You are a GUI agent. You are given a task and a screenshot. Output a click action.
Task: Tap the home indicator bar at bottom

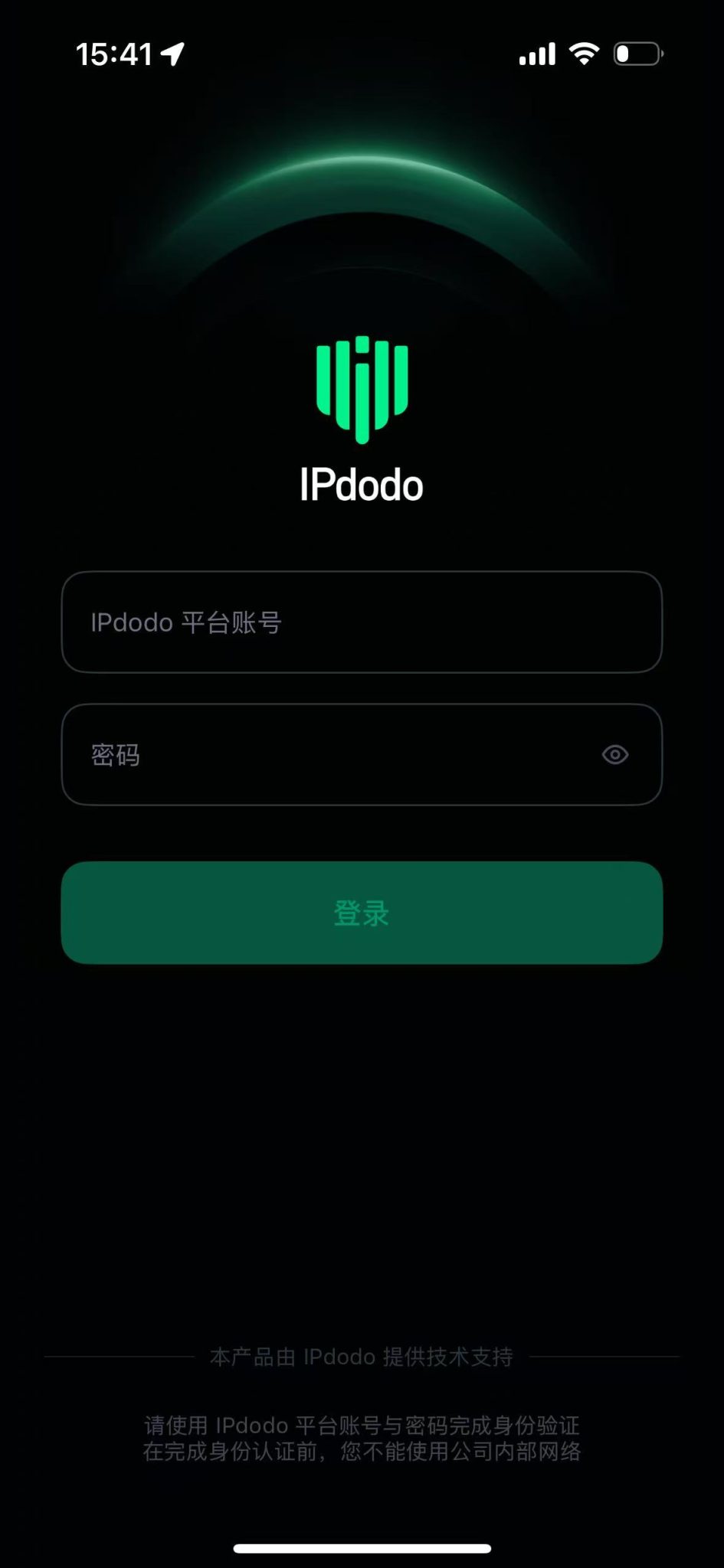(x=362, y=1547)
